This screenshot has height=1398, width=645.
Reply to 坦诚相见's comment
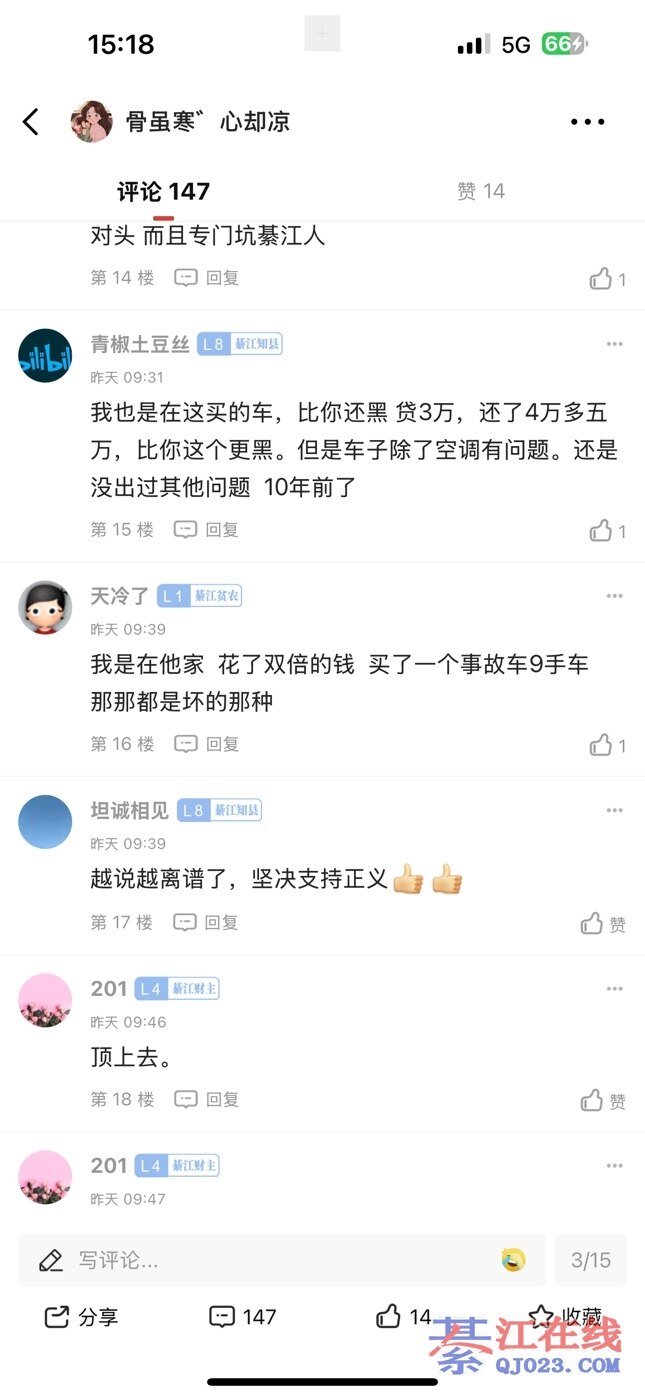click(208, 922)
